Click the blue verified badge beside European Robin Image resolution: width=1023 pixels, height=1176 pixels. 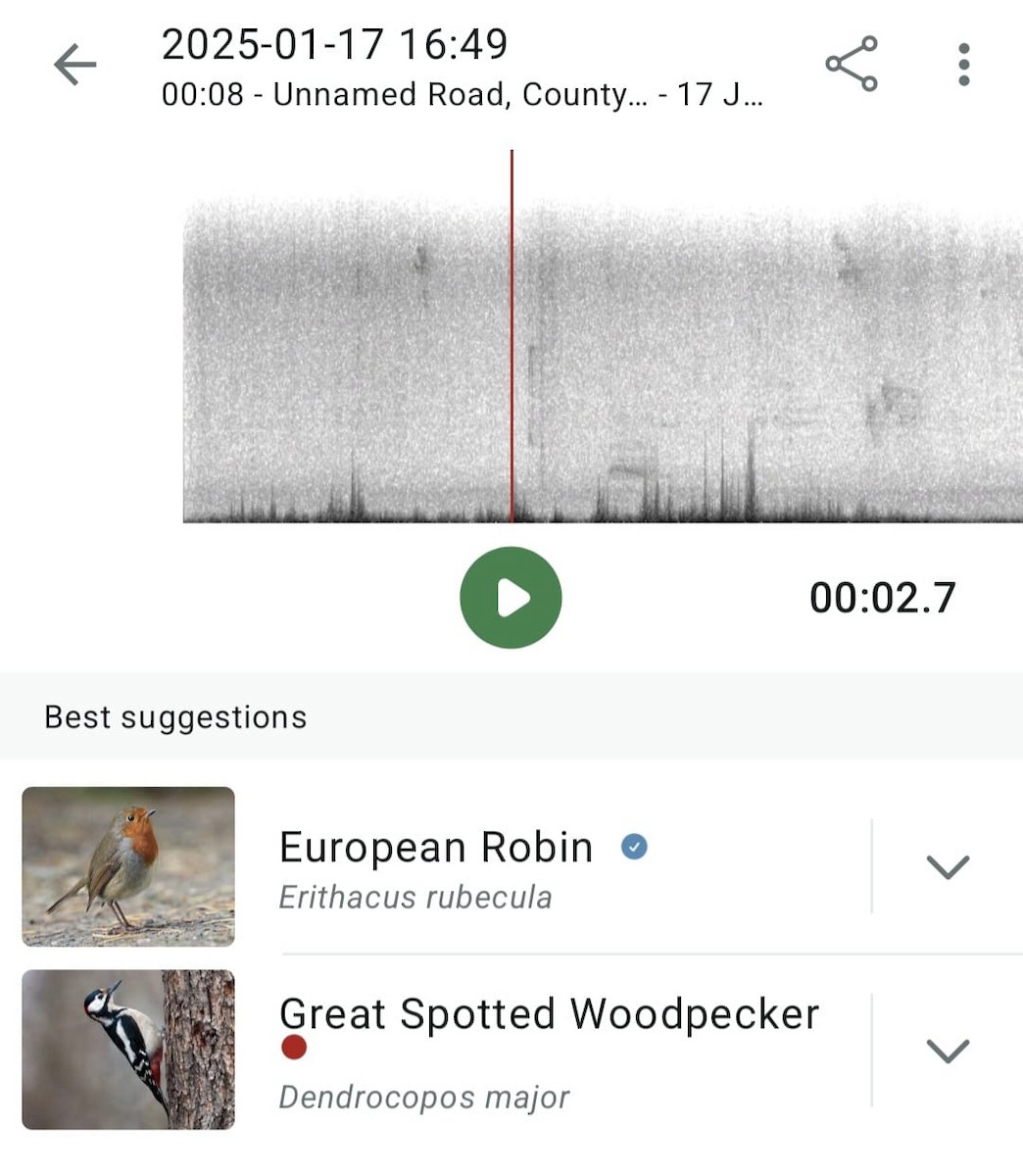click(x=634, y=845)
